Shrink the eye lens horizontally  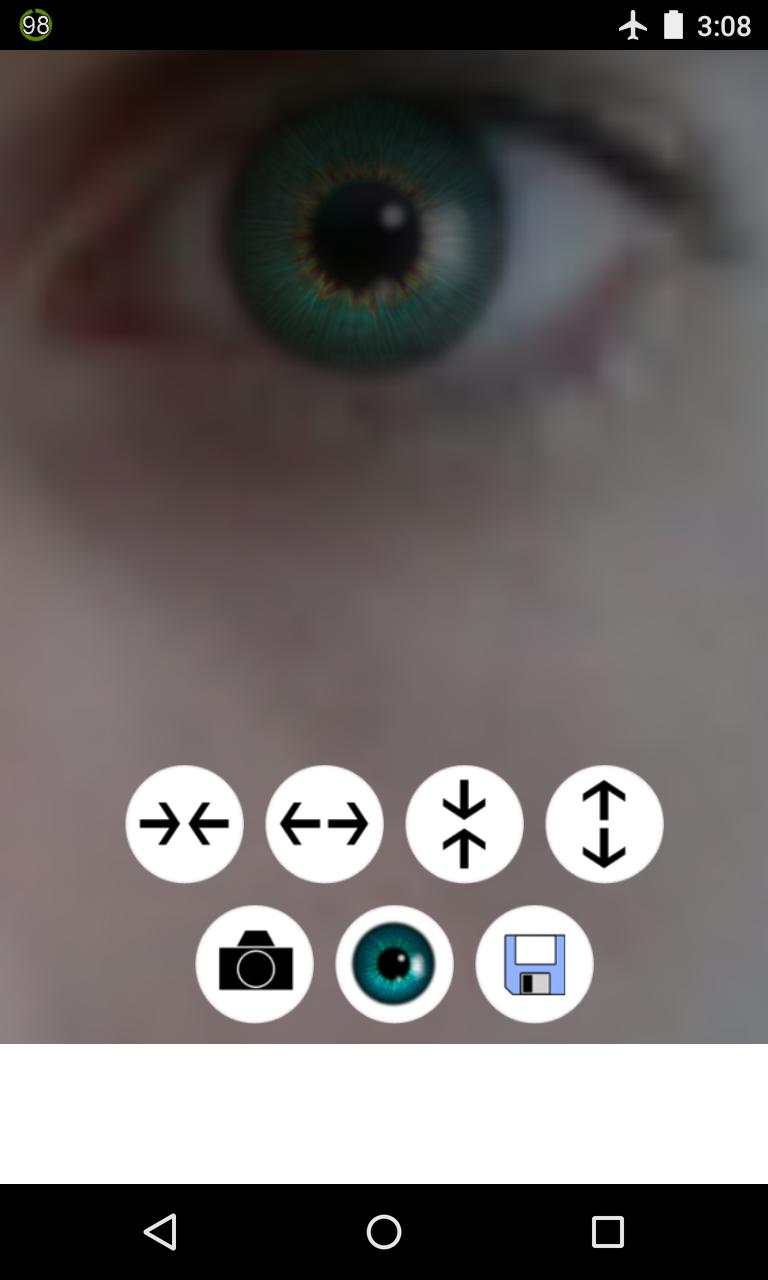pos(184,824)
